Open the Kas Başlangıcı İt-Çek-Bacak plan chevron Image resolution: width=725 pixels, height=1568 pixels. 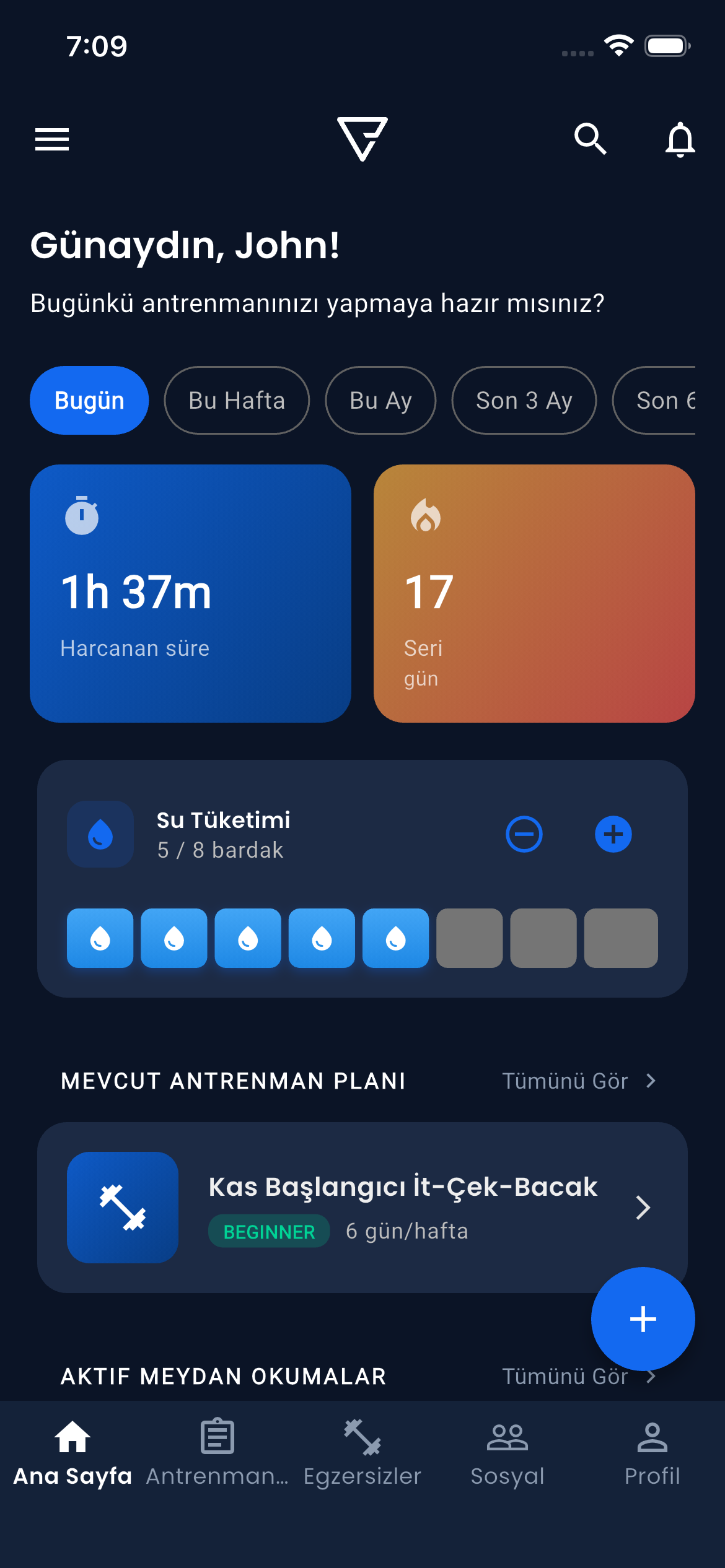(x=643, y=1207)
